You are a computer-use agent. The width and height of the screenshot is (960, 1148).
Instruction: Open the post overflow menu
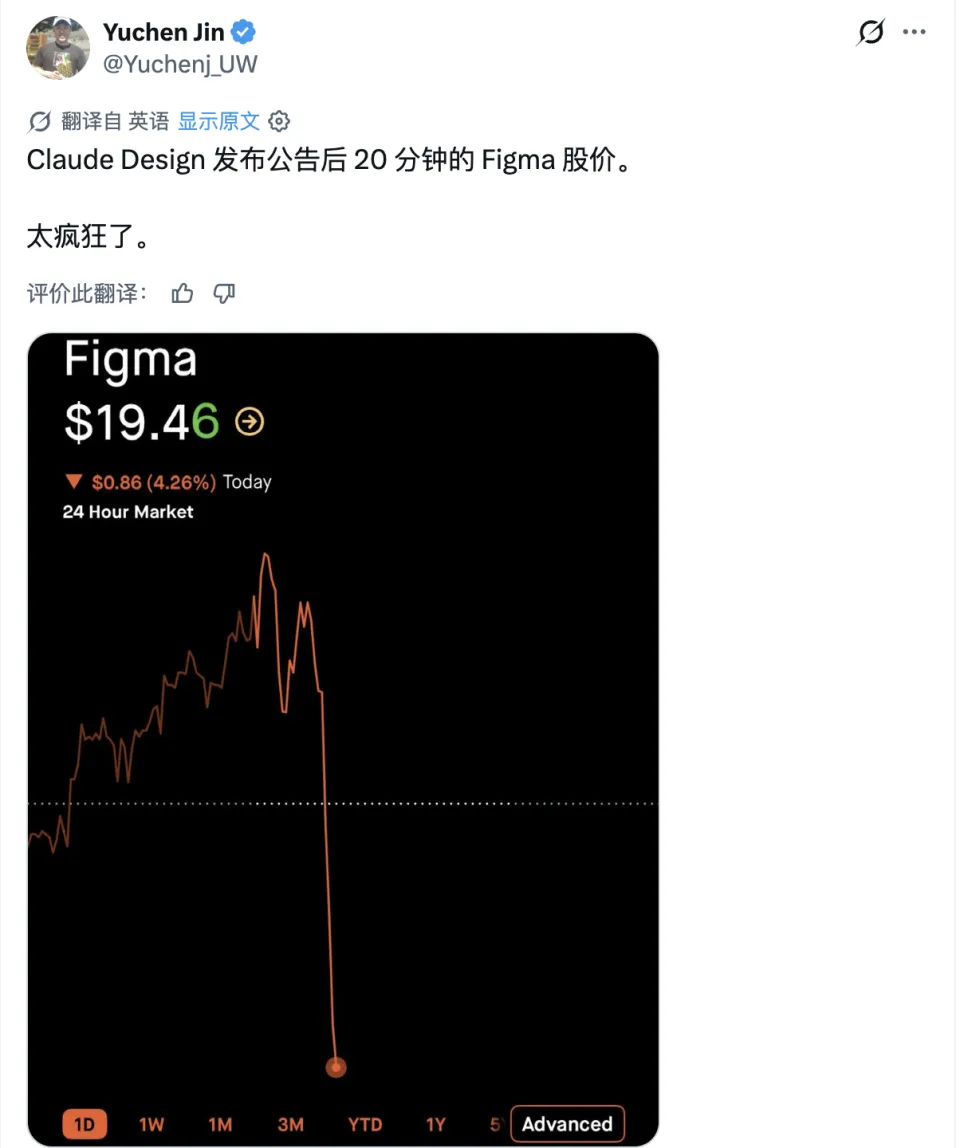914,32
